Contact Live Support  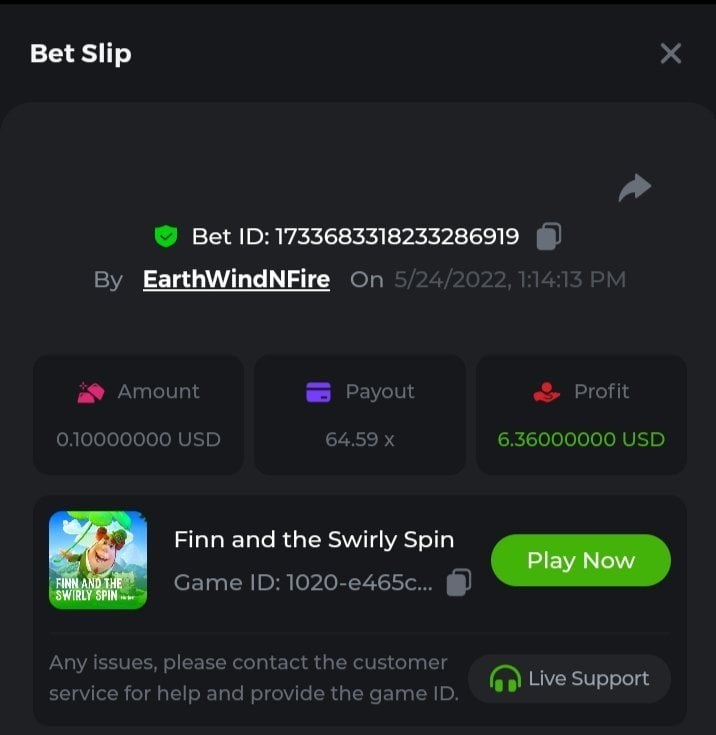(x=569, y=679)
